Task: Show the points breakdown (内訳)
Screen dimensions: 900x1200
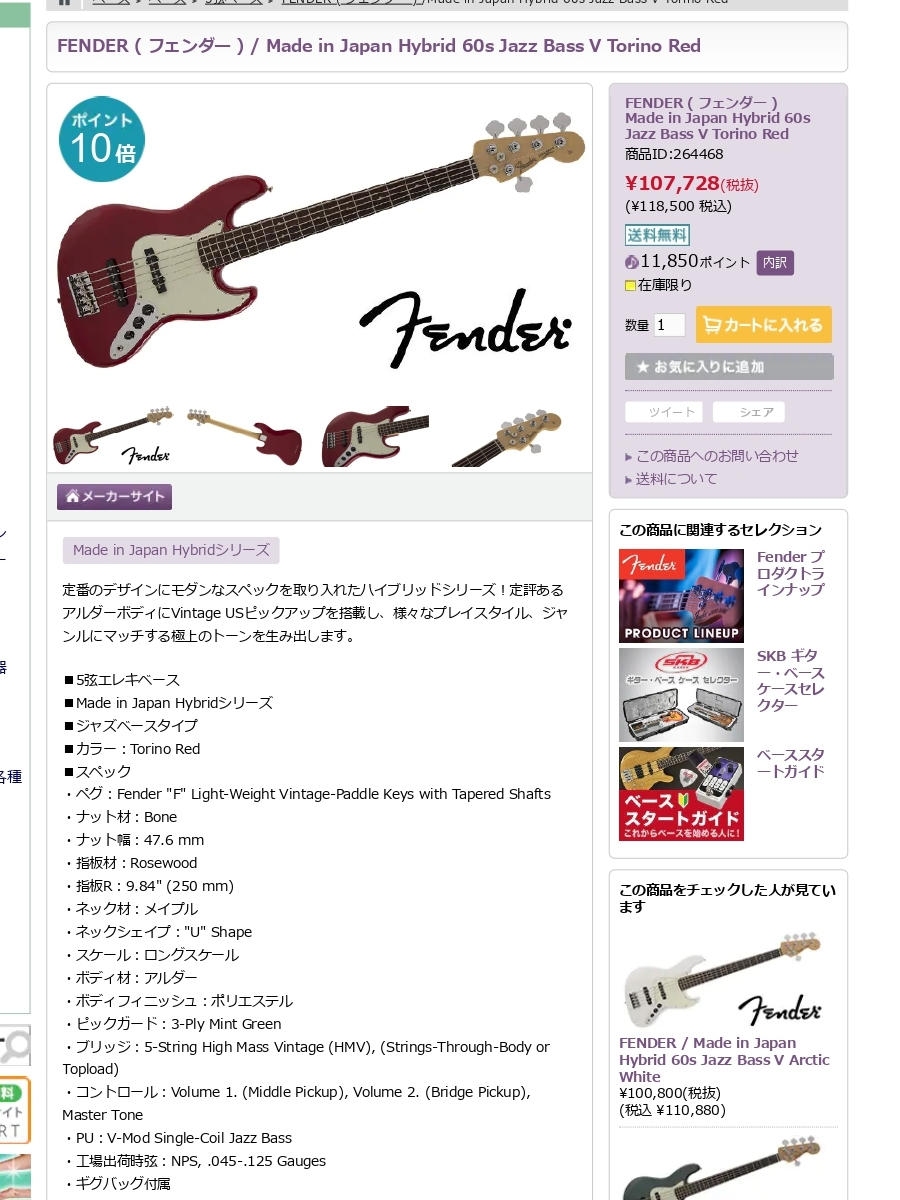Action: (x=775, y=262)
